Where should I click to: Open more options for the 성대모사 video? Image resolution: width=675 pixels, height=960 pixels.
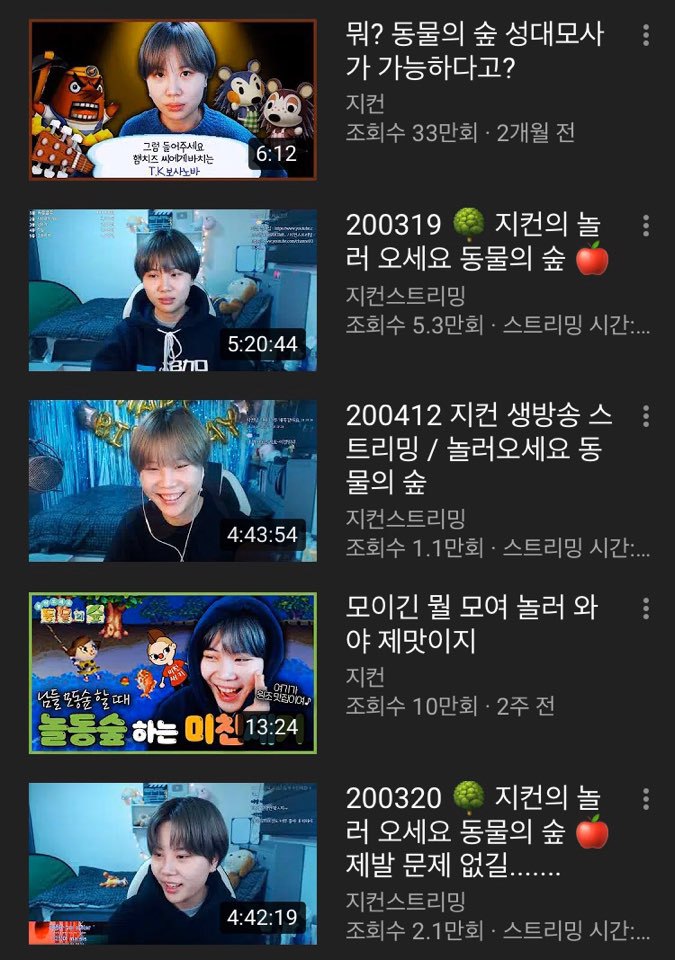point(646,35)
